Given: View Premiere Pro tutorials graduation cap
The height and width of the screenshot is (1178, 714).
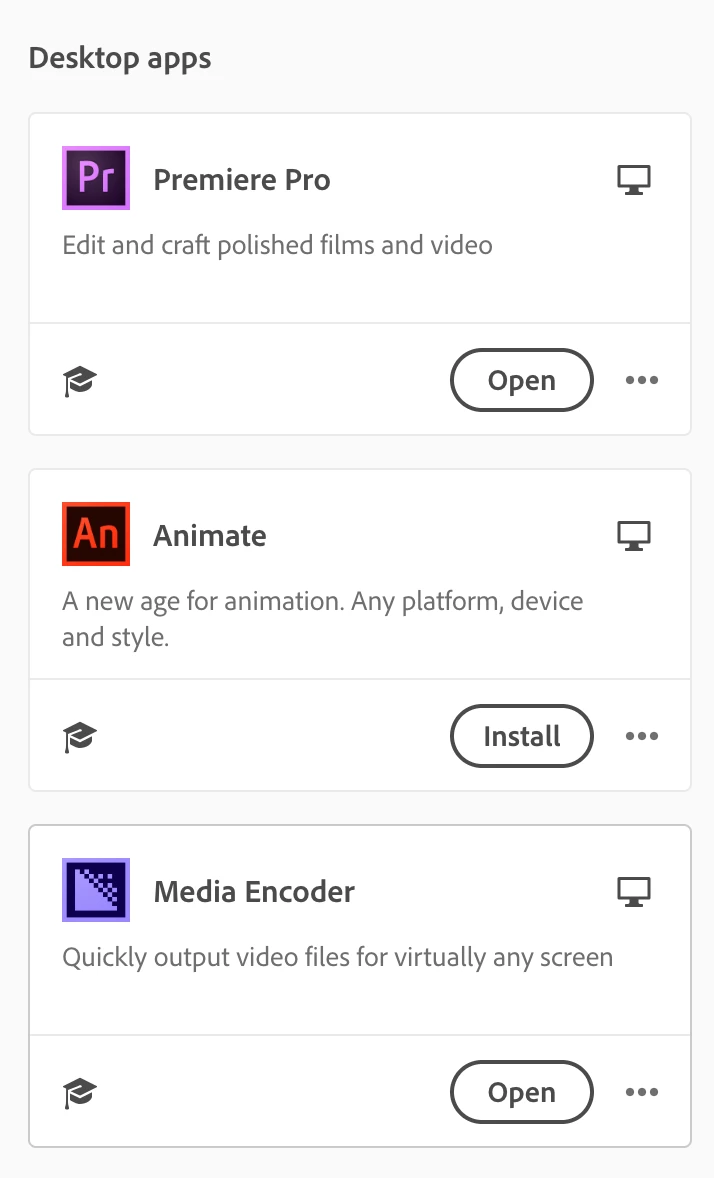Looking at the screenshot, I should (x=80, y=381).
